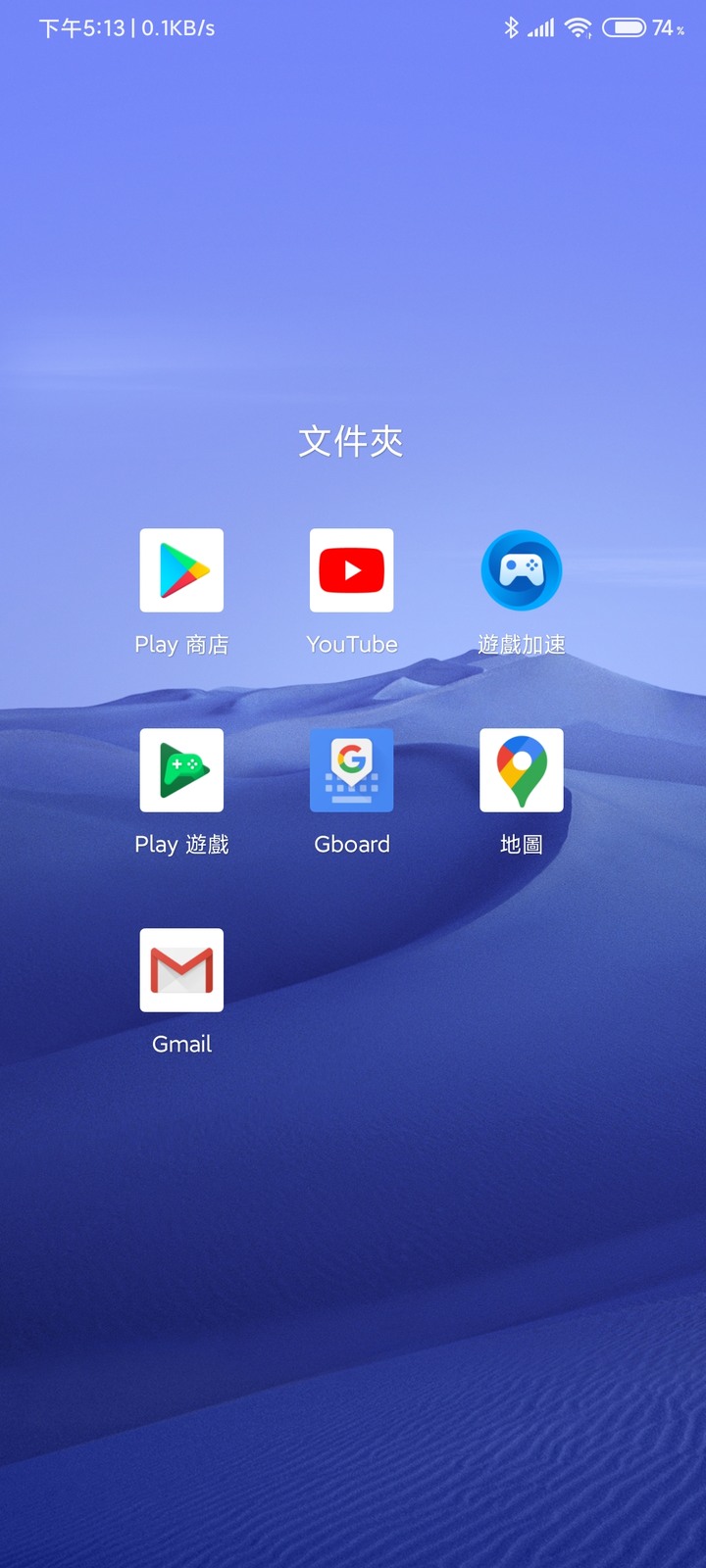Screen dimensions: 706x1568
Task: Open Gmail
Action: click(x=181, y=970)
